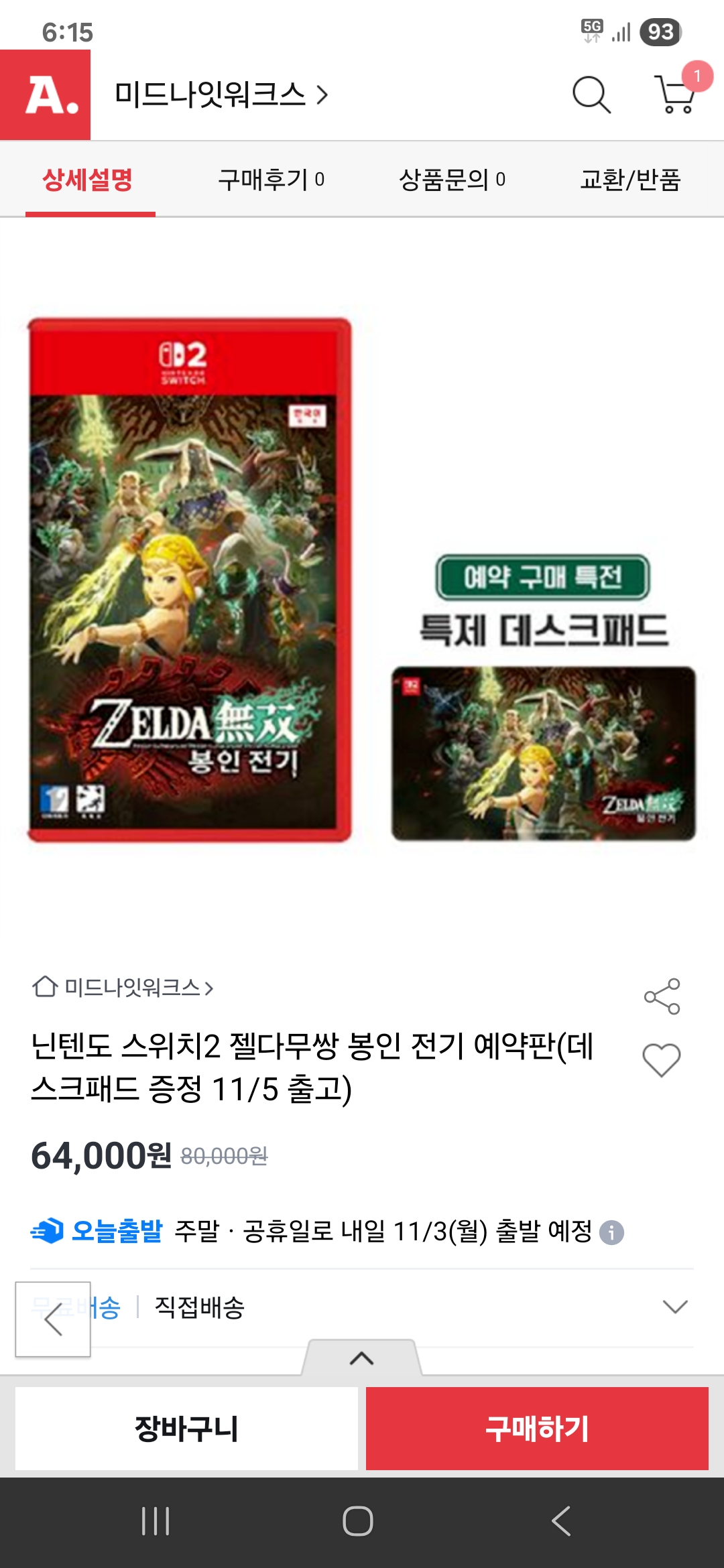The image size is (724, 1568).
Task: Go to the system home screen
Action: [x=358, y=1521]
